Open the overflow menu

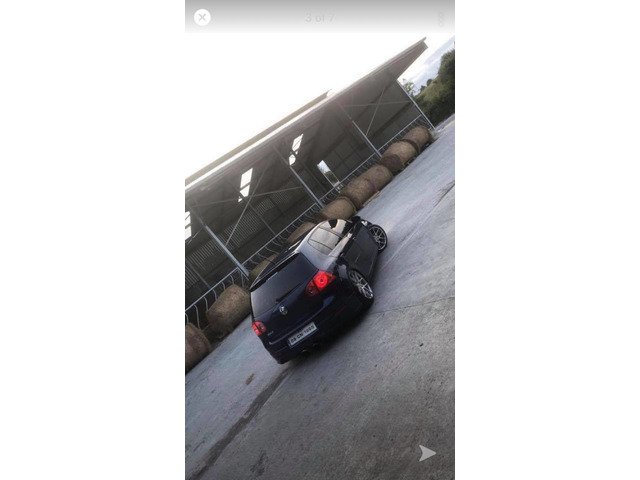[x=440, y=18]
